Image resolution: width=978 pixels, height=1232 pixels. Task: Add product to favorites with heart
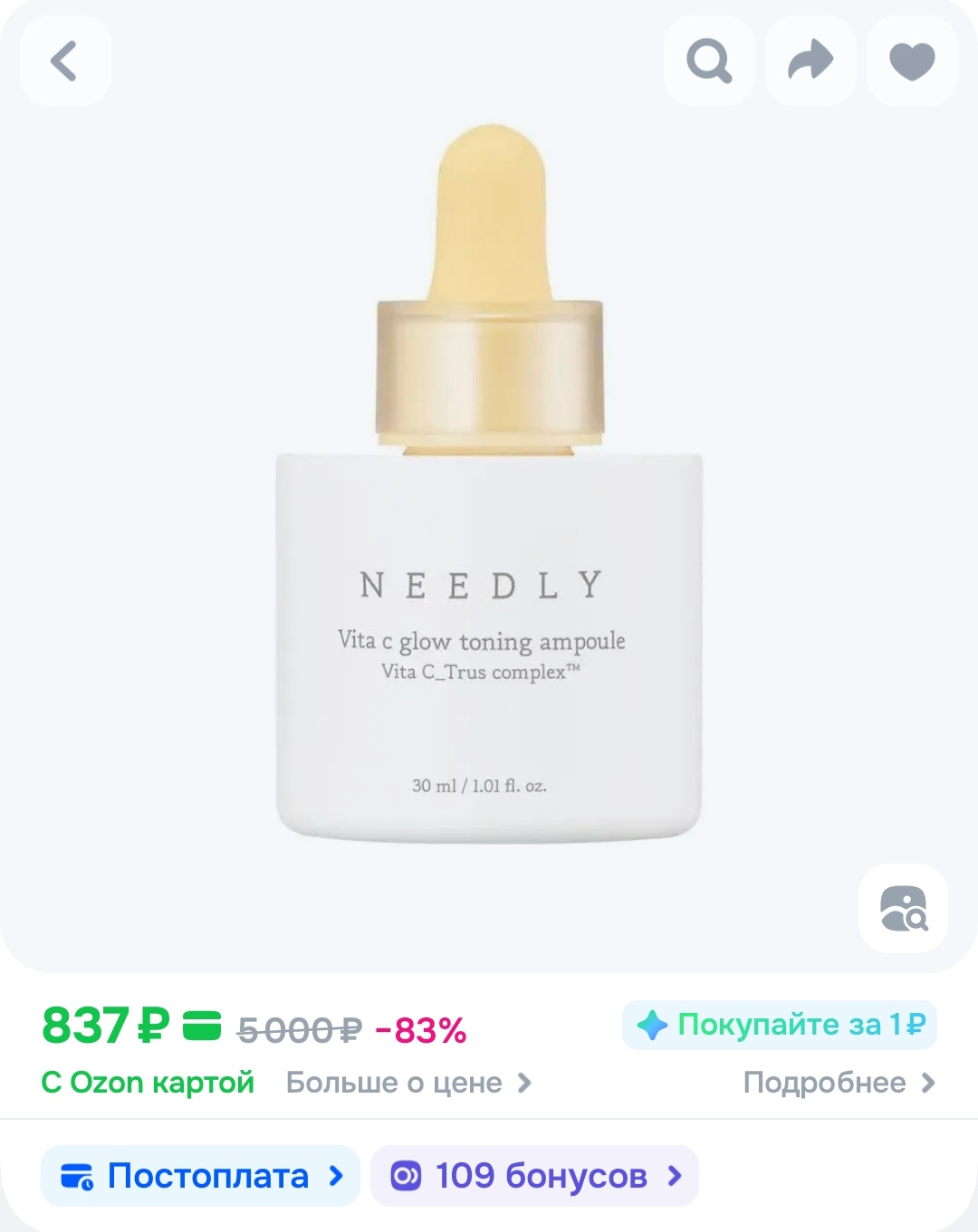click(912, 62)
